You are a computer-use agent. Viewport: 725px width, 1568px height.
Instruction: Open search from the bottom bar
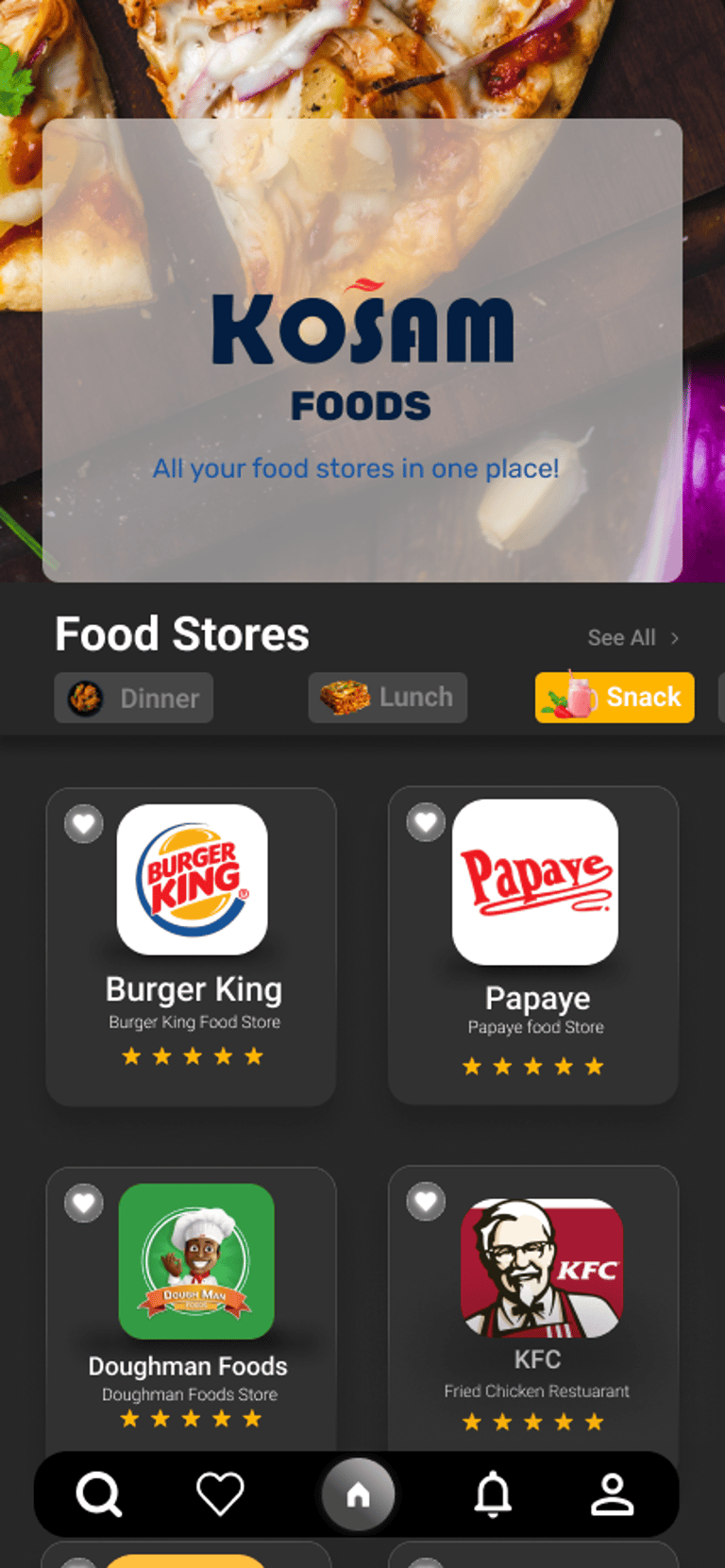(x=98, y=1494)
